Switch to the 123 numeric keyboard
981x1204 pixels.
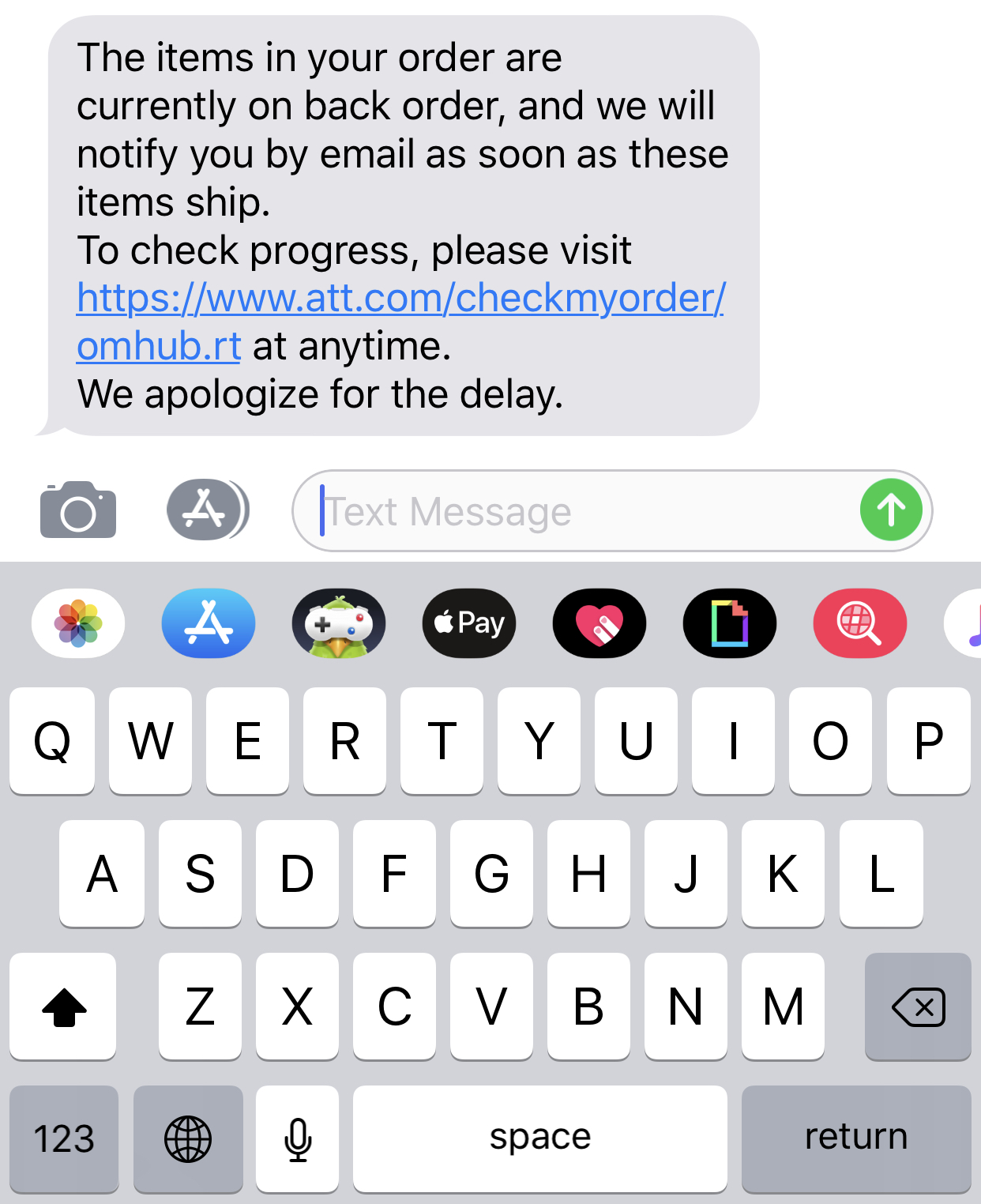[x=64, y=1138]
